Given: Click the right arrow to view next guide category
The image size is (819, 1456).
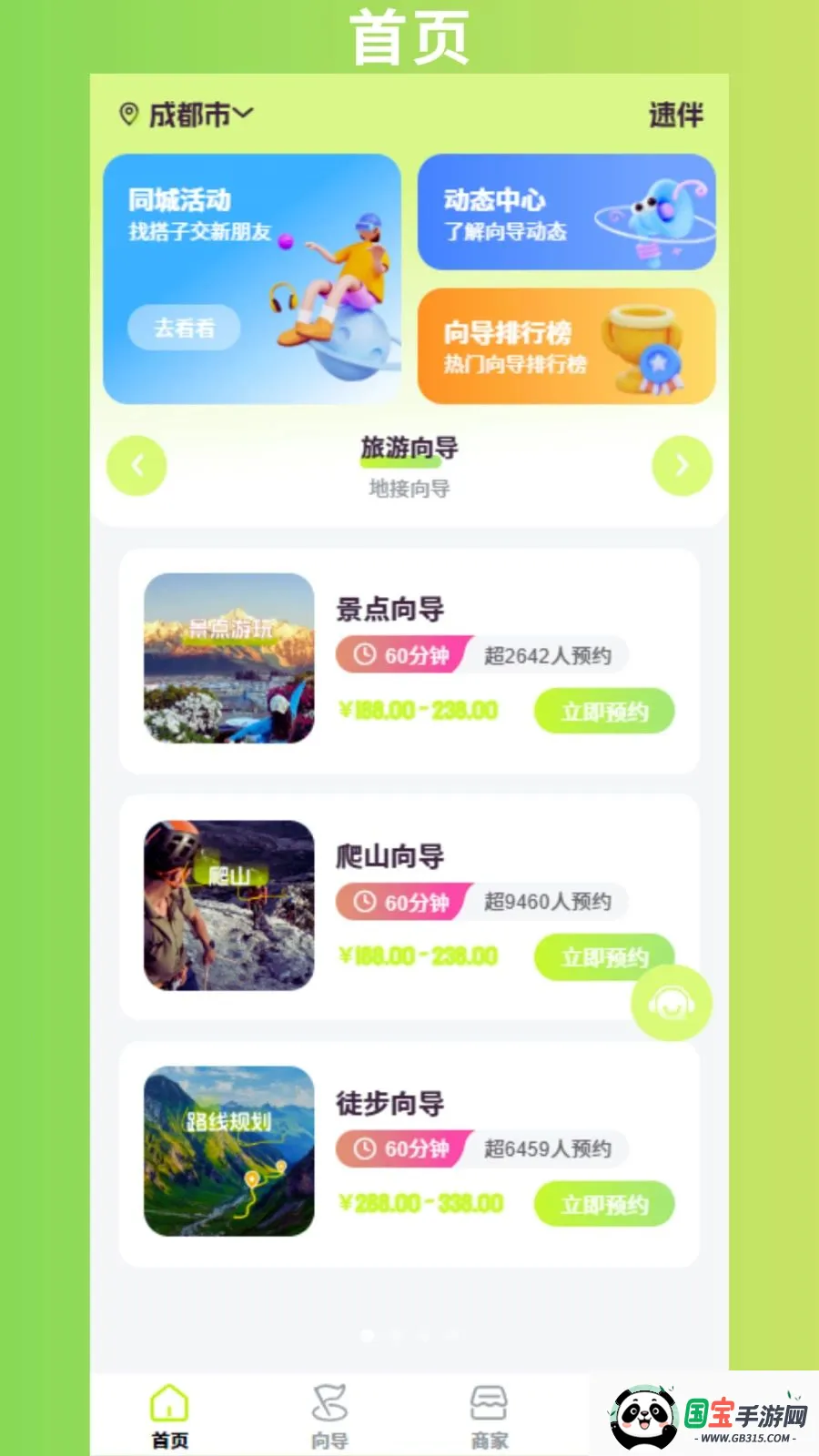Looking at the screenshot, I should (x=682, y=465).
